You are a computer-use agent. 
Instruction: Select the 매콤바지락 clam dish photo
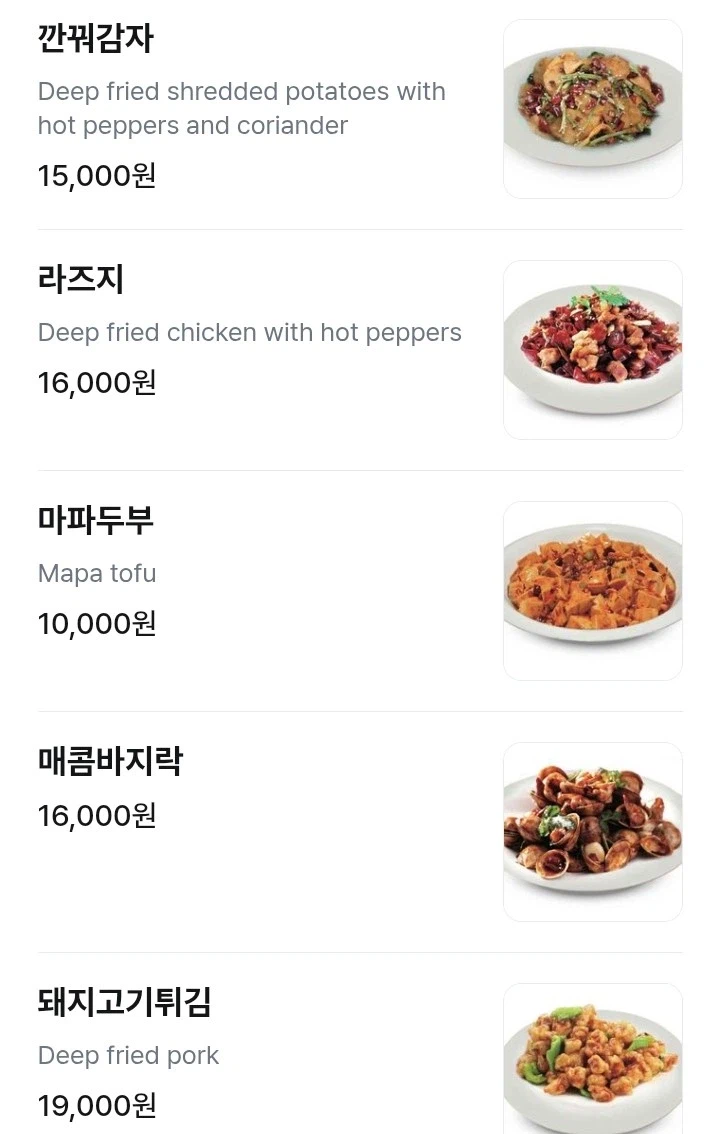[x=592, y=831]
